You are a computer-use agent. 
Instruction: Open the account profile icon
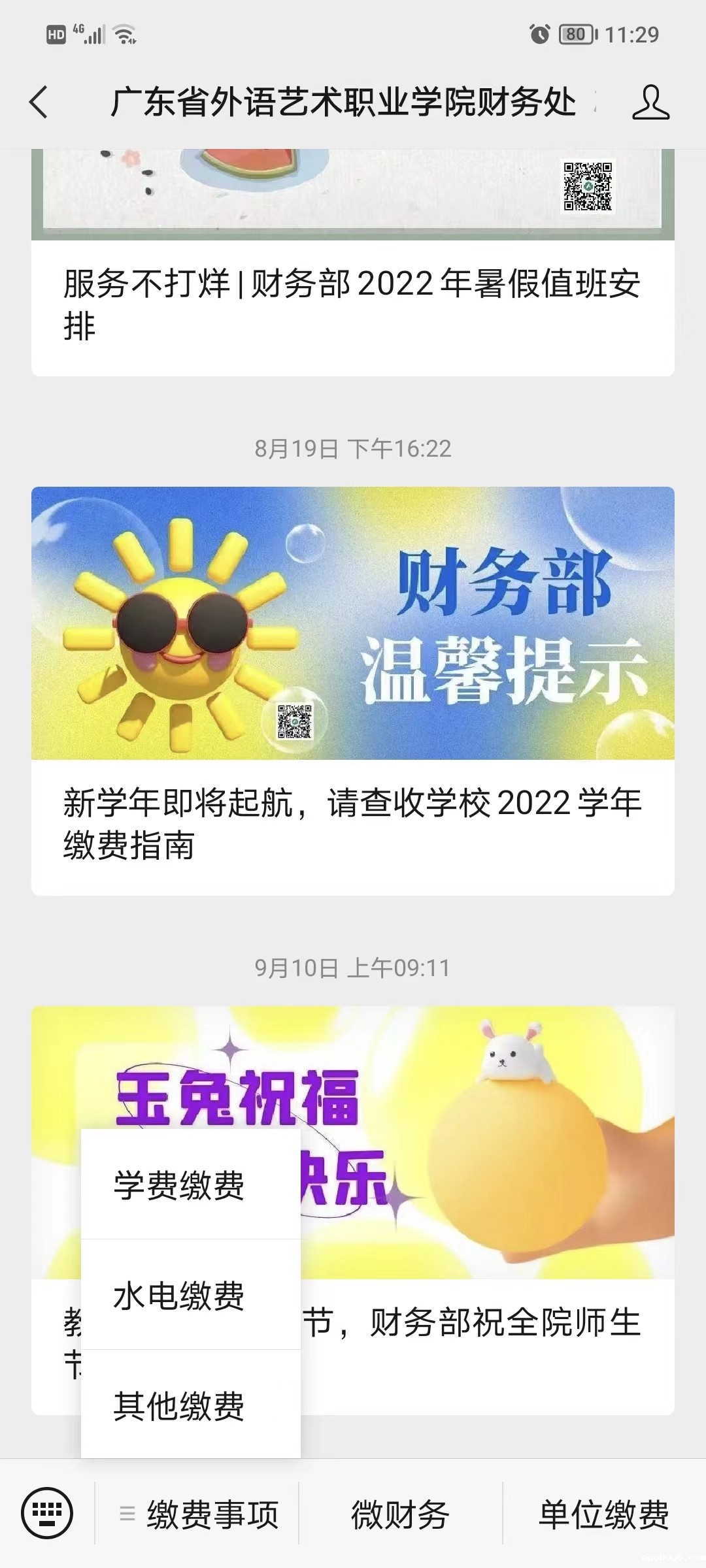click(650, 103)
